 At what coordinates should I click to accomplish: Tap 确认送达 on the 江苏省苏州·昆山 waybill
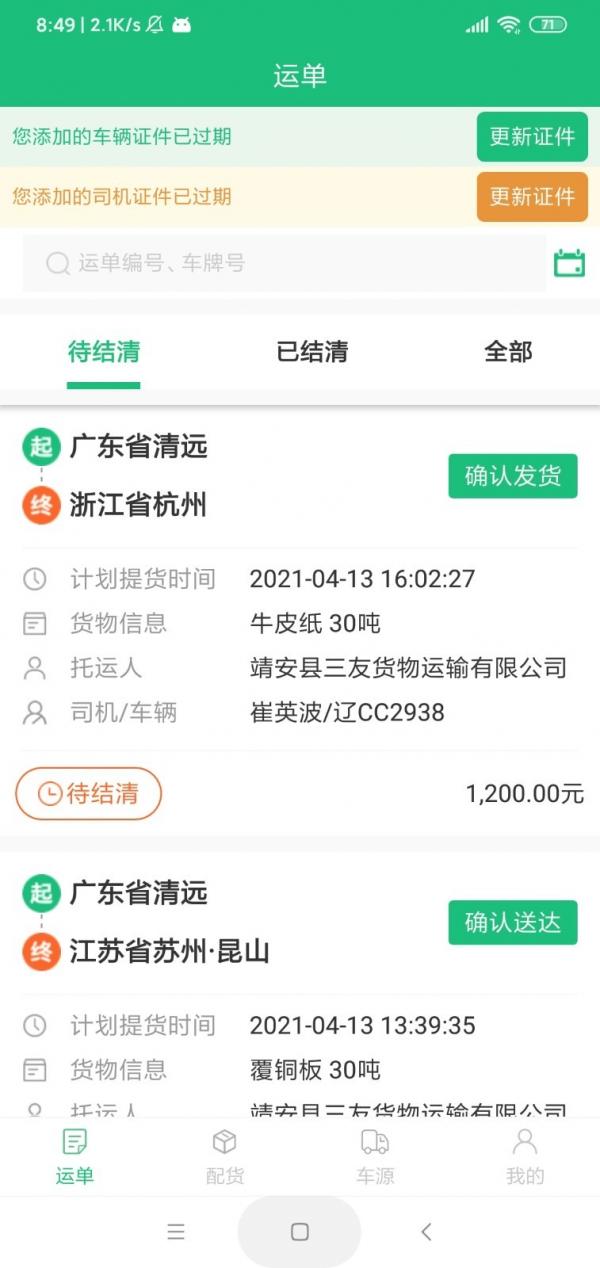pos(512,922)
